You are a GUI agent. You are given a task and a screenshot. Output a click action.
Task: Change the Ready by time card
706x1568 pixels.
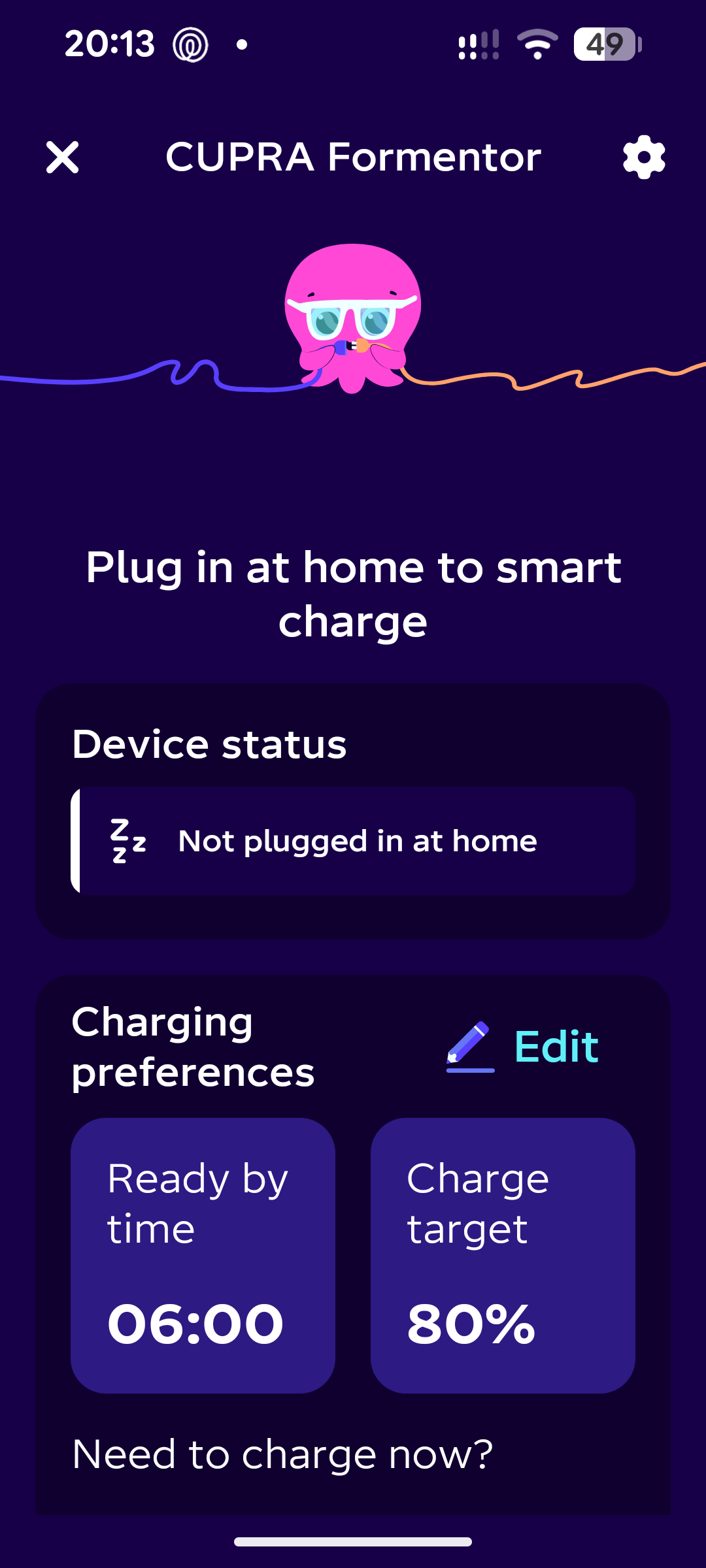click(203, 1255)
